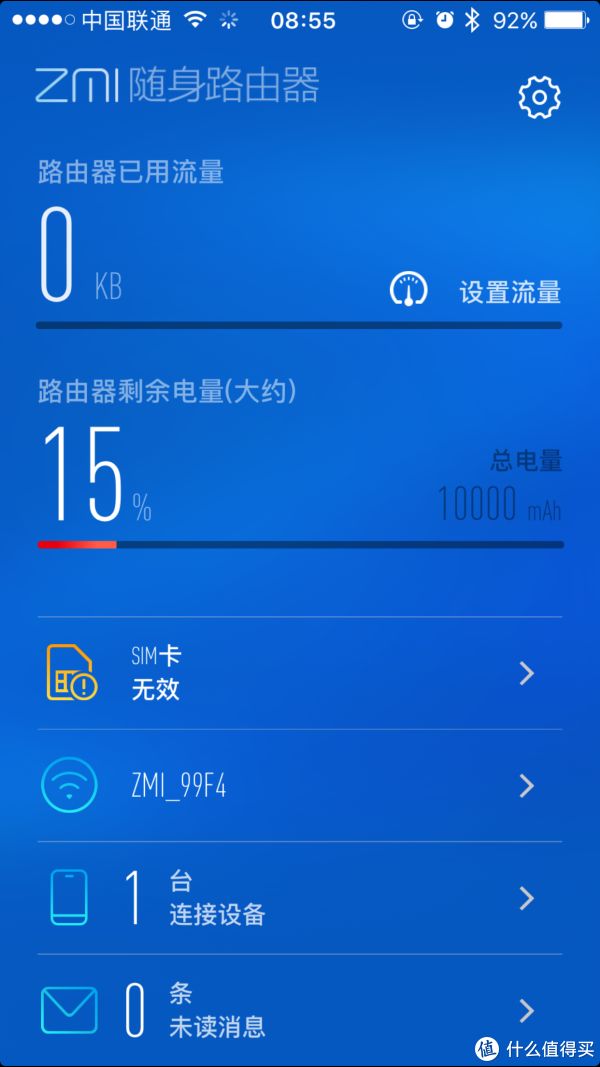Tap 设置流量 to set data limit
Image resolution: width=600 pixels, height=1067 pixels.
tap(510, 292)
